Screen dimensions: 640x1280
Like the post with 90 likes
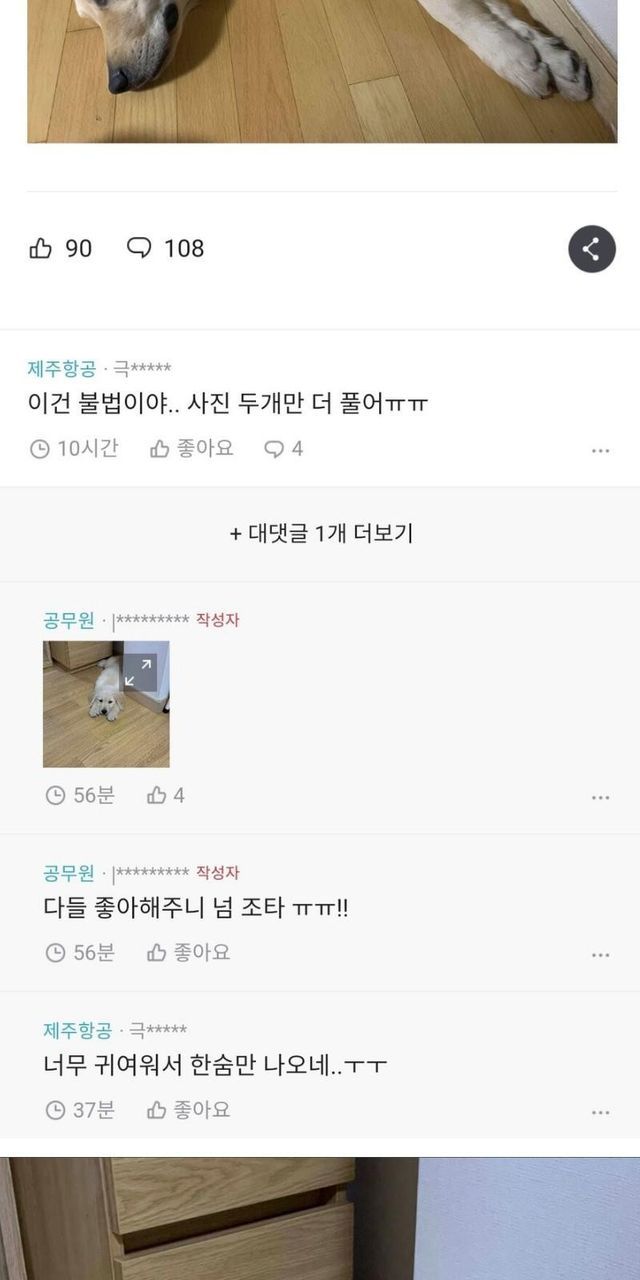pos(42,248)
